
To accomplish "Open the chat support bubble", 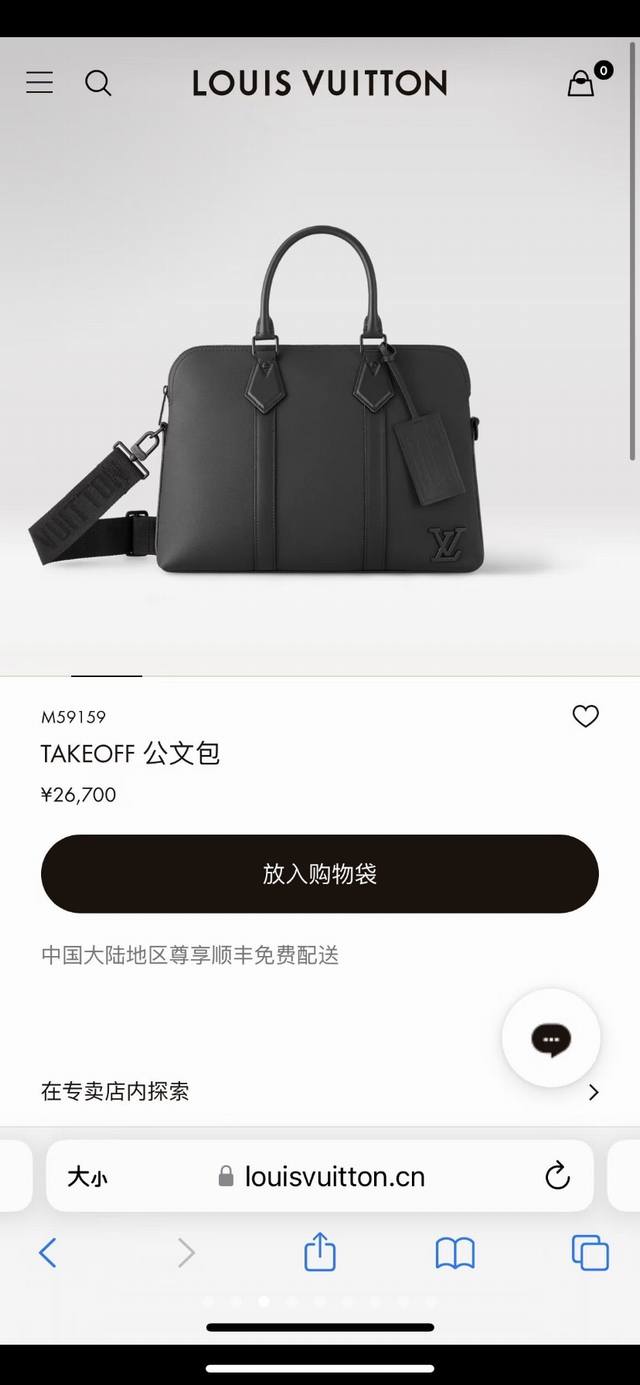I will pyautogui.click(x=550, y=1039).
